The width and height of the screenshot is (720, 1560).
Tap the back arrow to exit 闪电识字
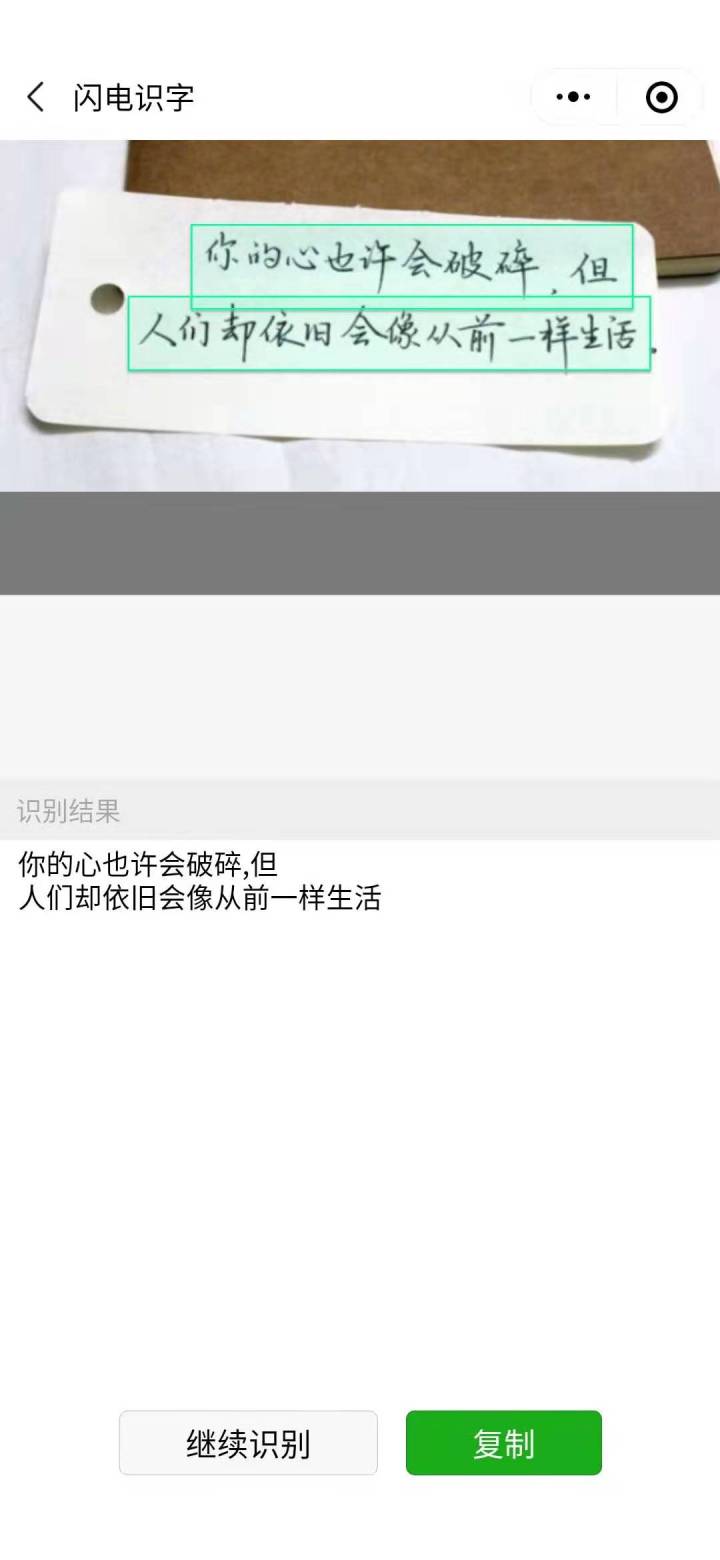point(35,96)
